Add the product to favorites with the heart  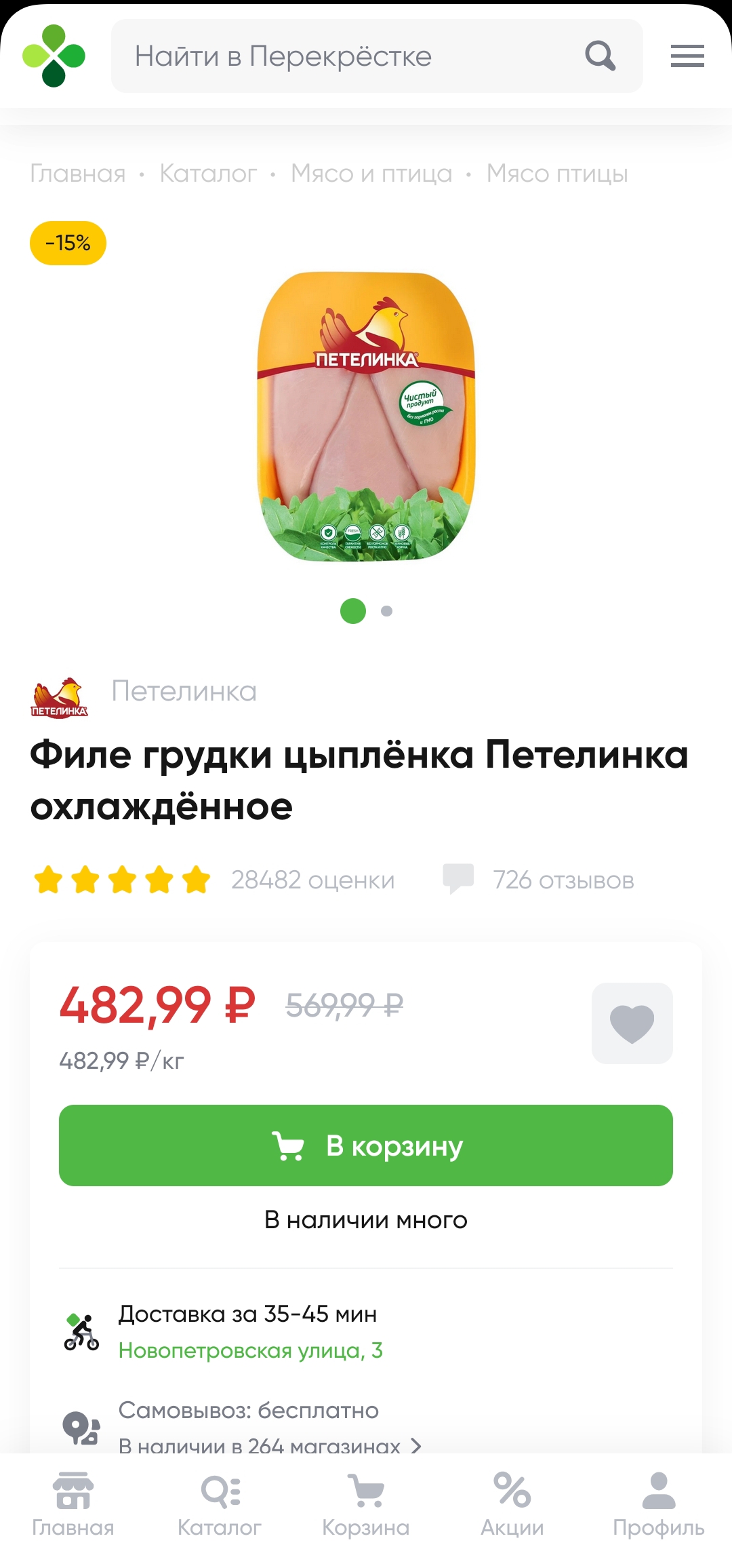tap(632, 1023)
